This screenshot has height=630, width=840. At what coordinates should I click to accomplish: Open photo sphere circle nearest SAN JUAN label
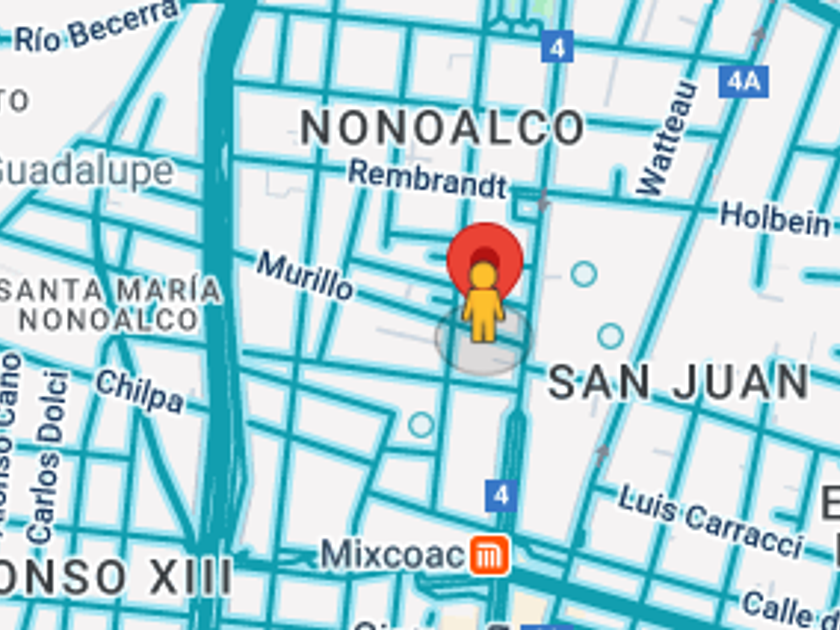(x=610, y=336)
